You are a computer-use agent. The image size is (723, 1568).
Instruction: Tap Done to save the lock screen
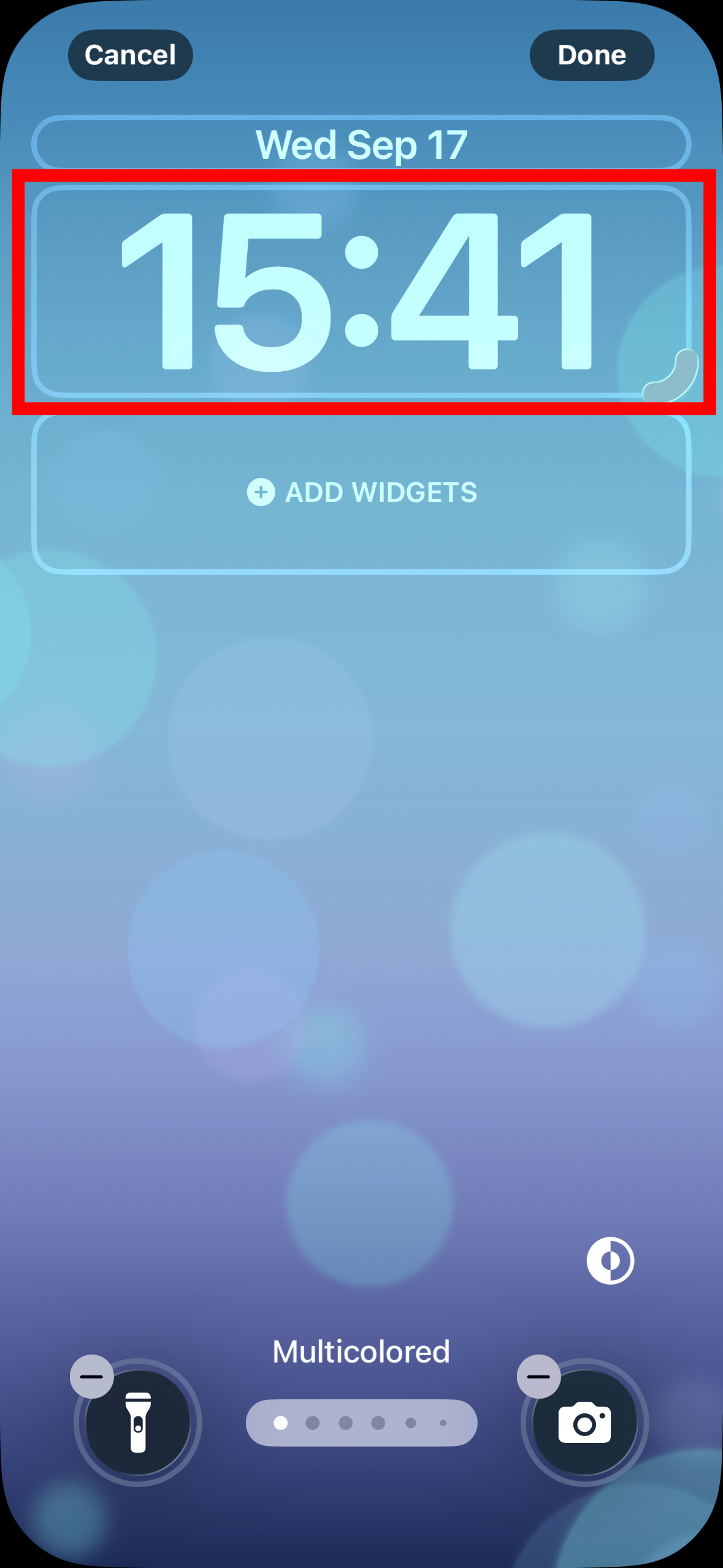coord(592,55)
